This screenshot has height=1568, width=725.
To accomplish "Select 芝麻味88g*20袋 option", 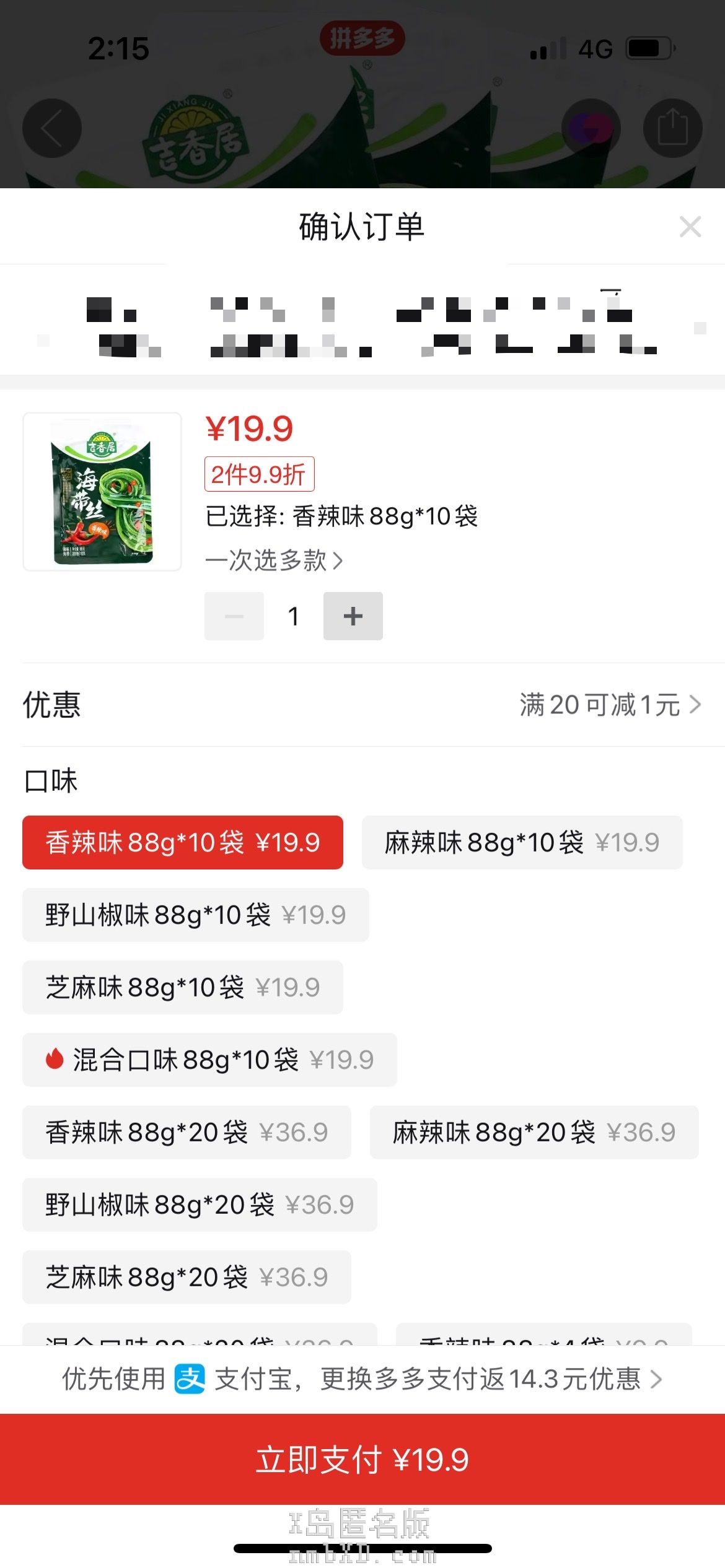I will [x=187, y=1278].
